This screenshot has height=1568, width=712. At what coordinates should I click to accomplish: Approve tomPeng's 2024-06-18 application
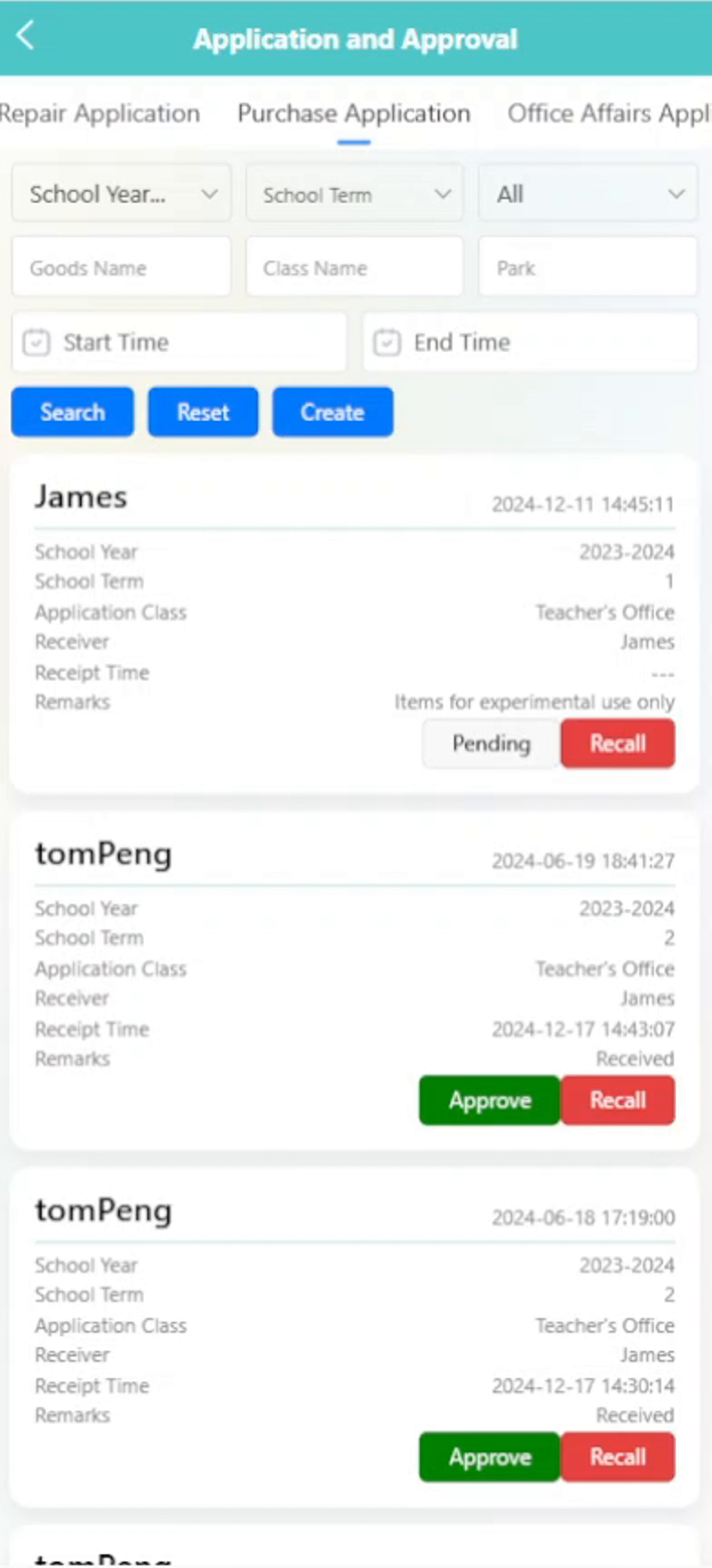tap(490, 1457)
